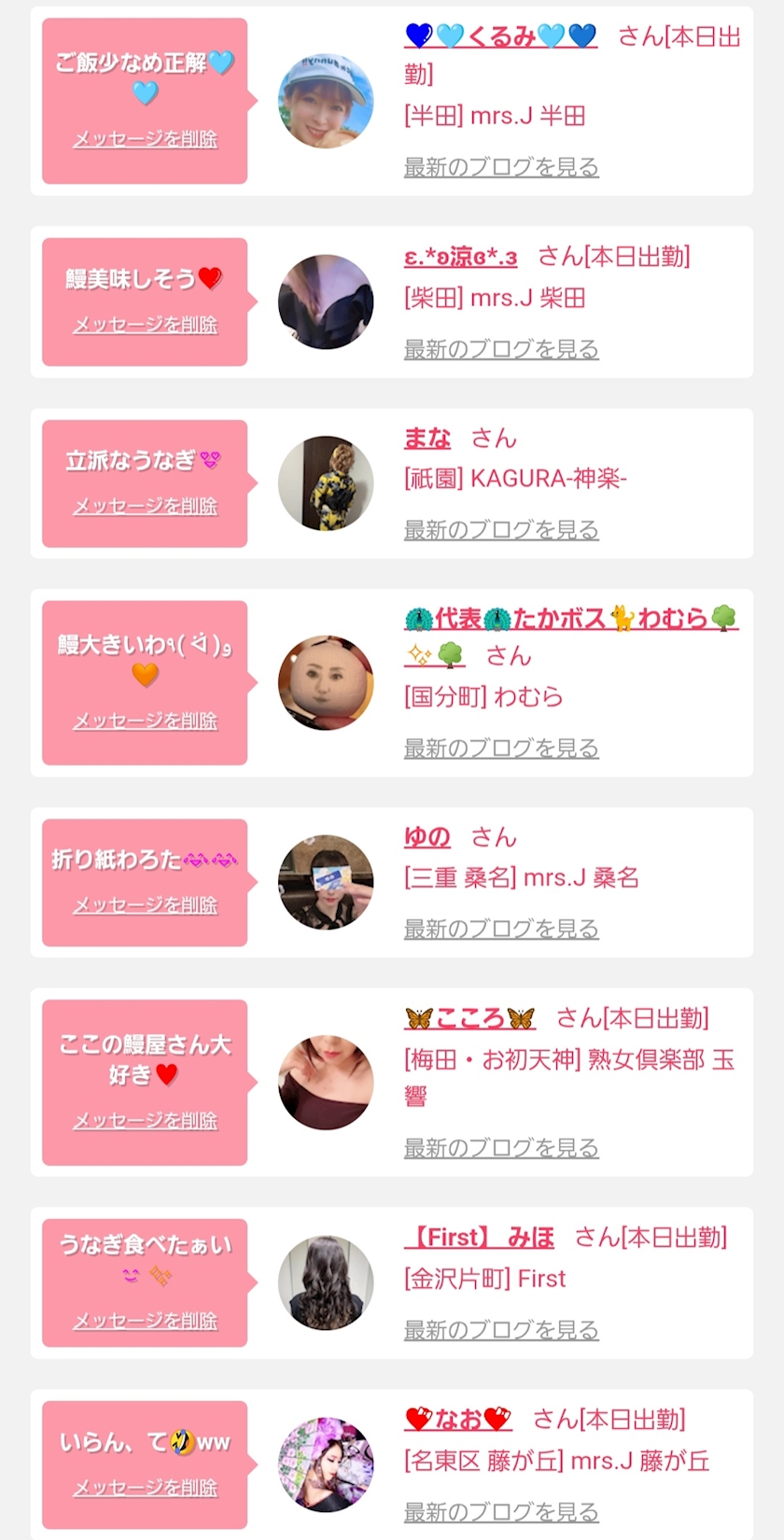Open こころ's profile link
Screen dimensions: 784x1540
pos(469,1018)
